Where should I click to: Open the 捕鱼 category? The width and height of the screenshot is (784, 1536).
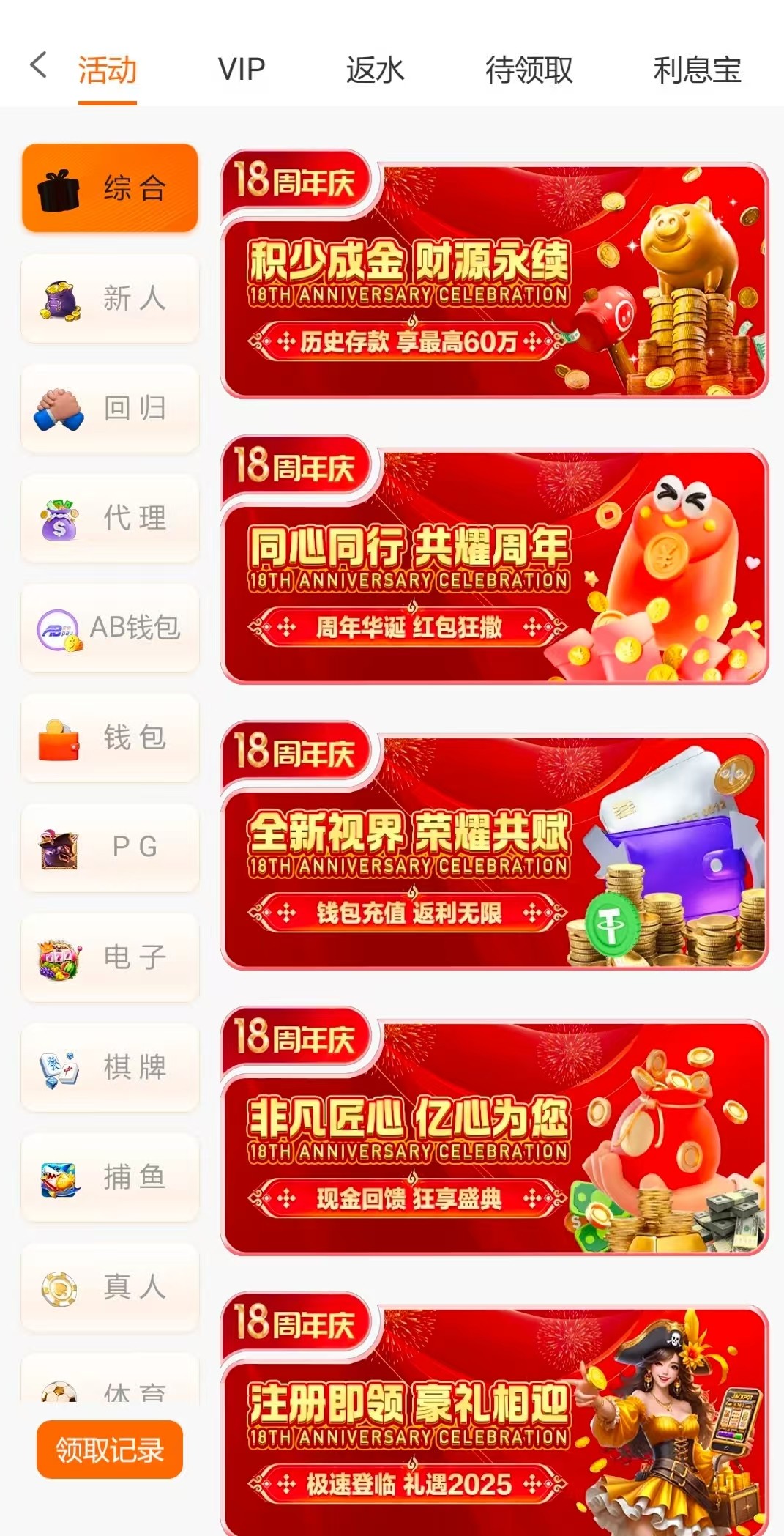[x=110, y=1177]
